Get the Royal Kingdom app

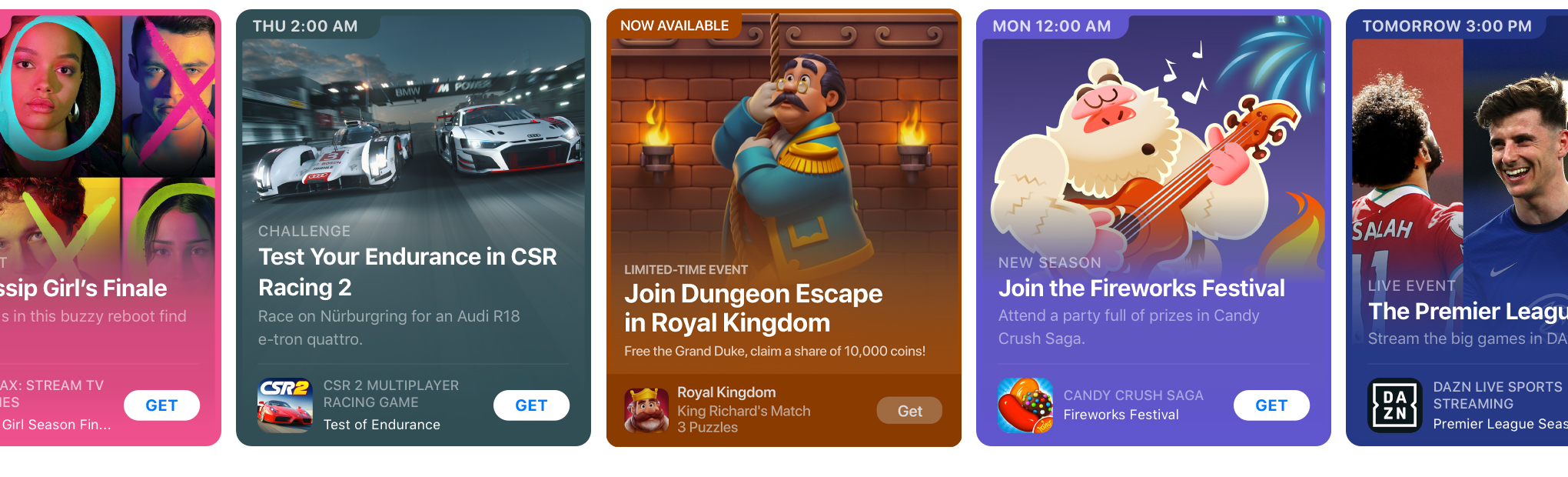(909, 411)
